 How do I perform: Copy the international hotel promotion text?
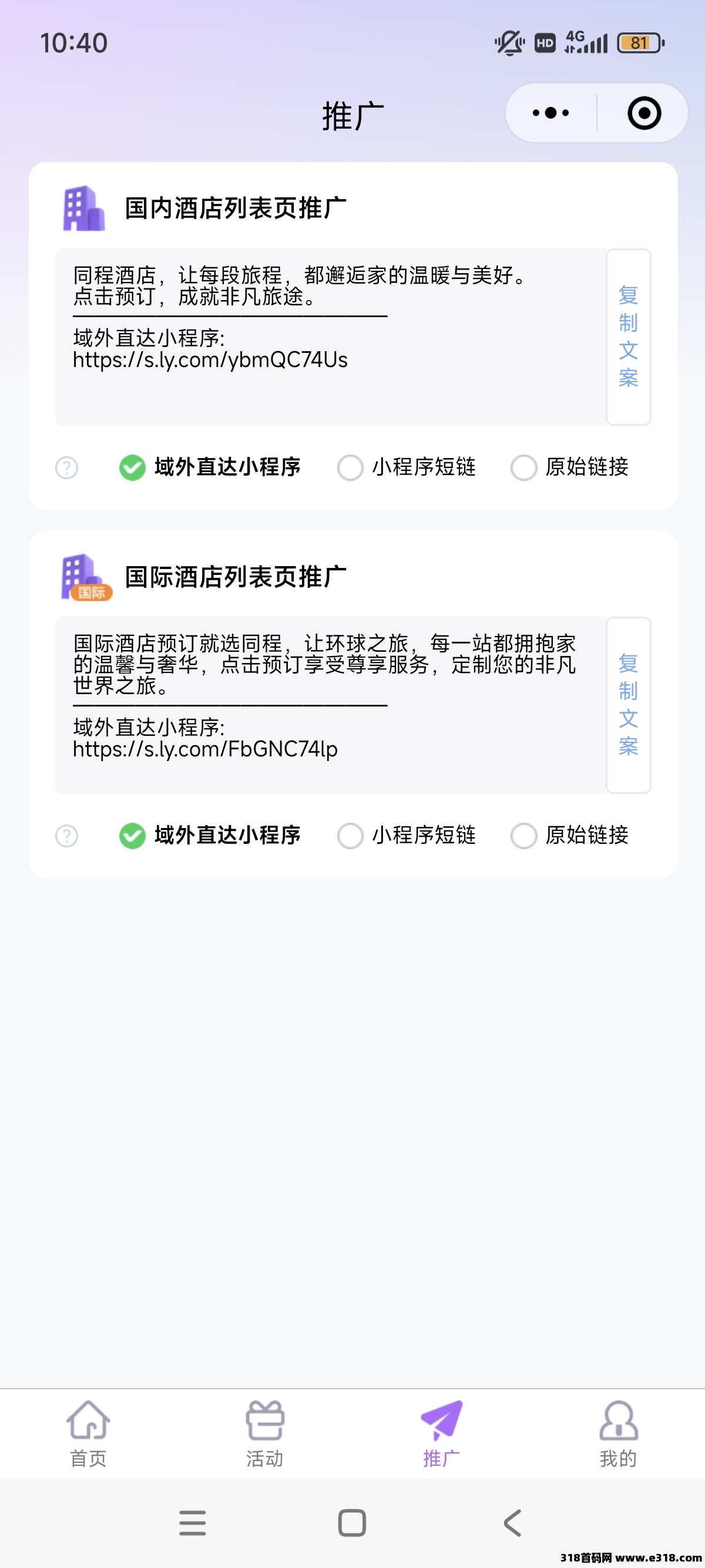coord(628,705)
